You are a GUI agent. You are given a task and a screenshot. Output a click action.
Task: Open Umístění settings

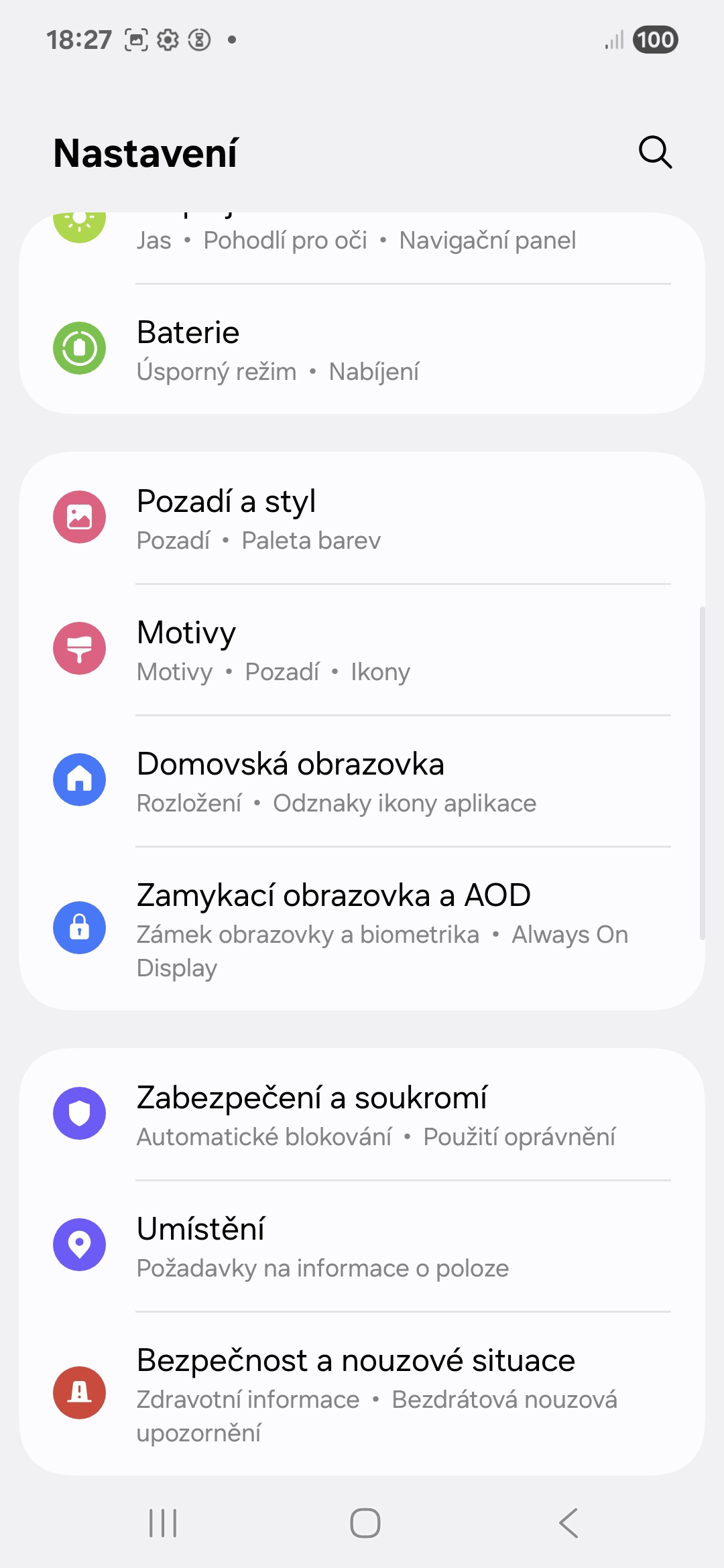pos(362,1246)
